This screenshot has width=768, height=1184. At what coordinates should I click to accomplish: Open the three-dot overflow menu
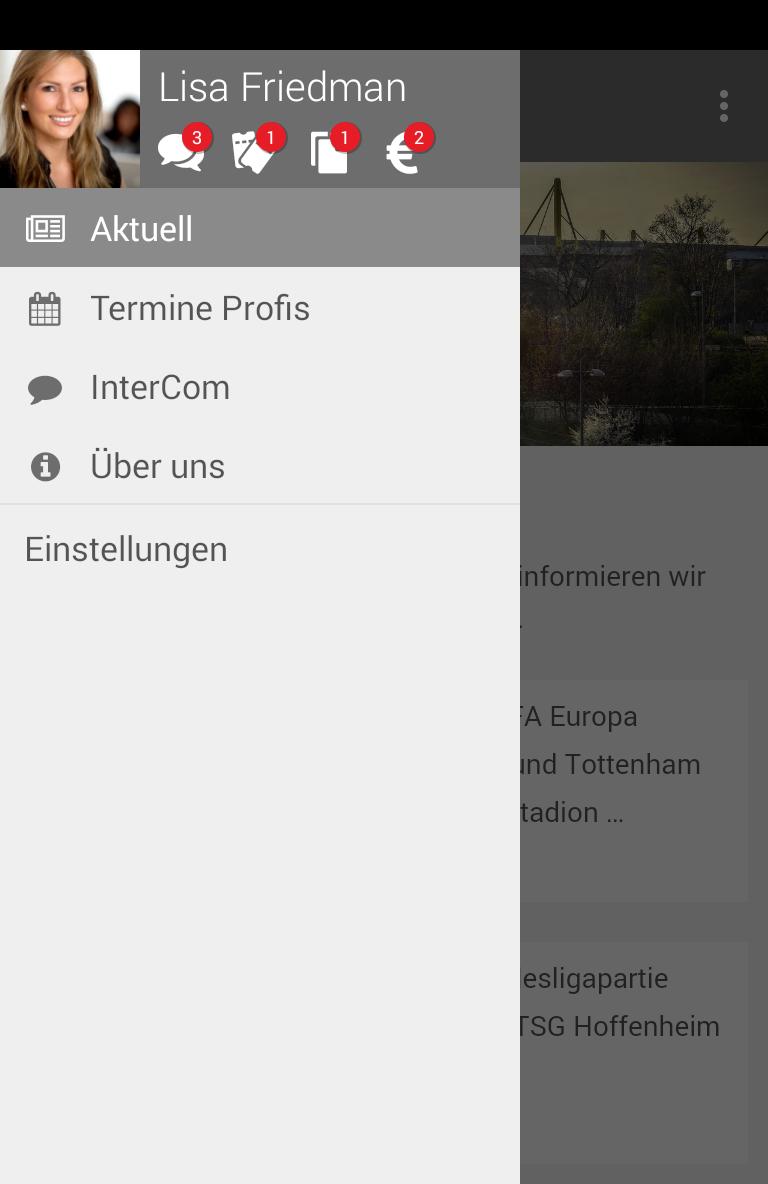723,106
